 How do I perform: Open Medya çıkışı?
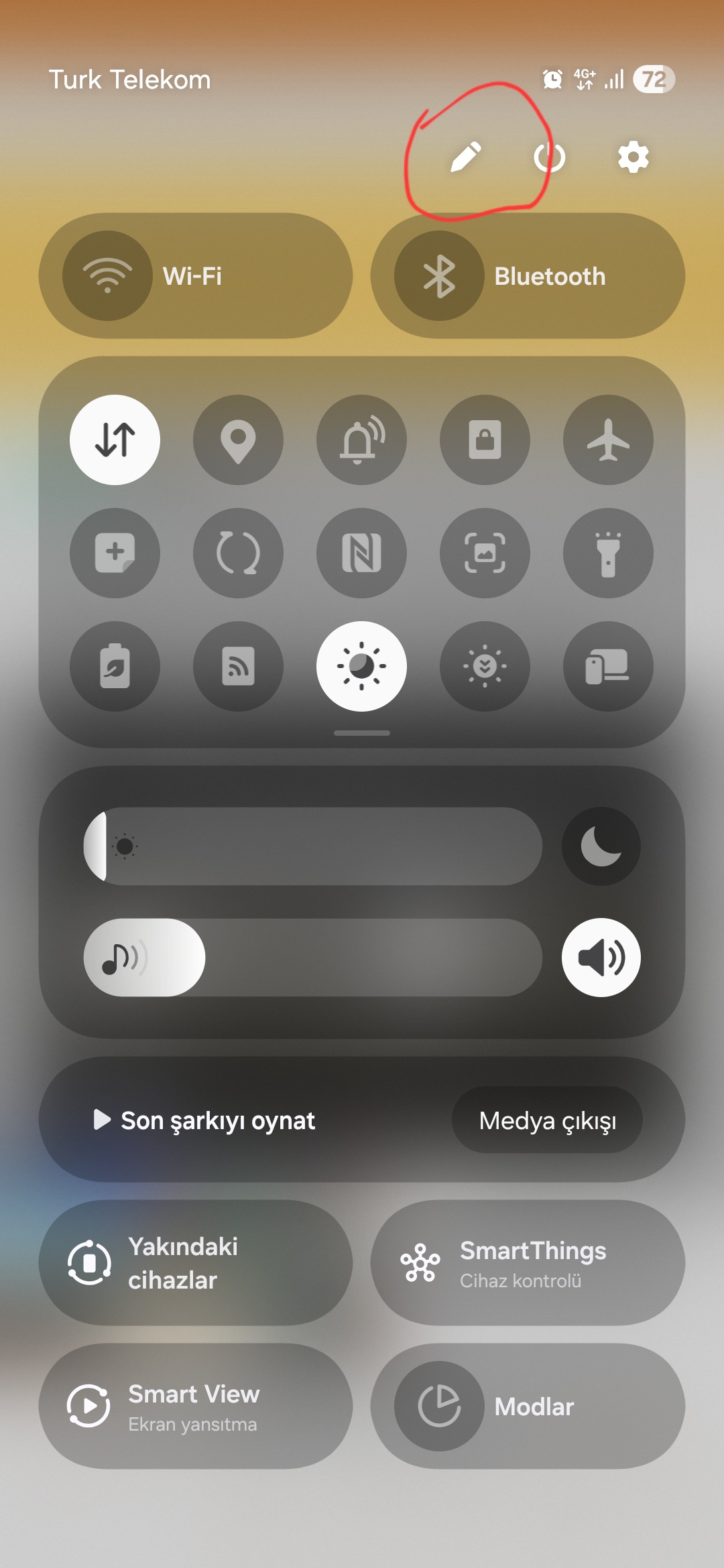point(547,1120)
